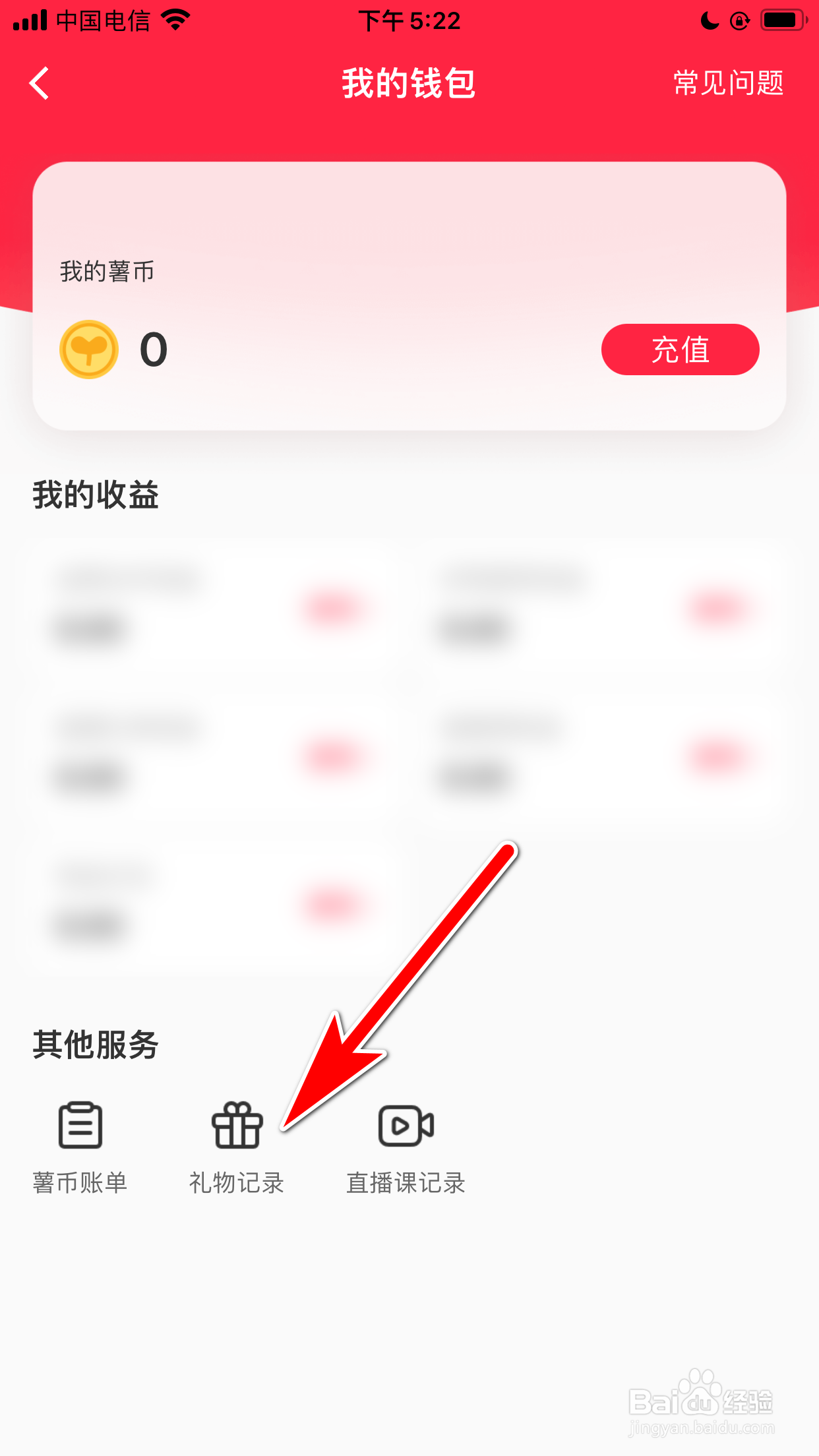The height and width of the screenshot is (1456, 819).
Task: Tap the 我的钱包 title
Action: click(409, 84)
